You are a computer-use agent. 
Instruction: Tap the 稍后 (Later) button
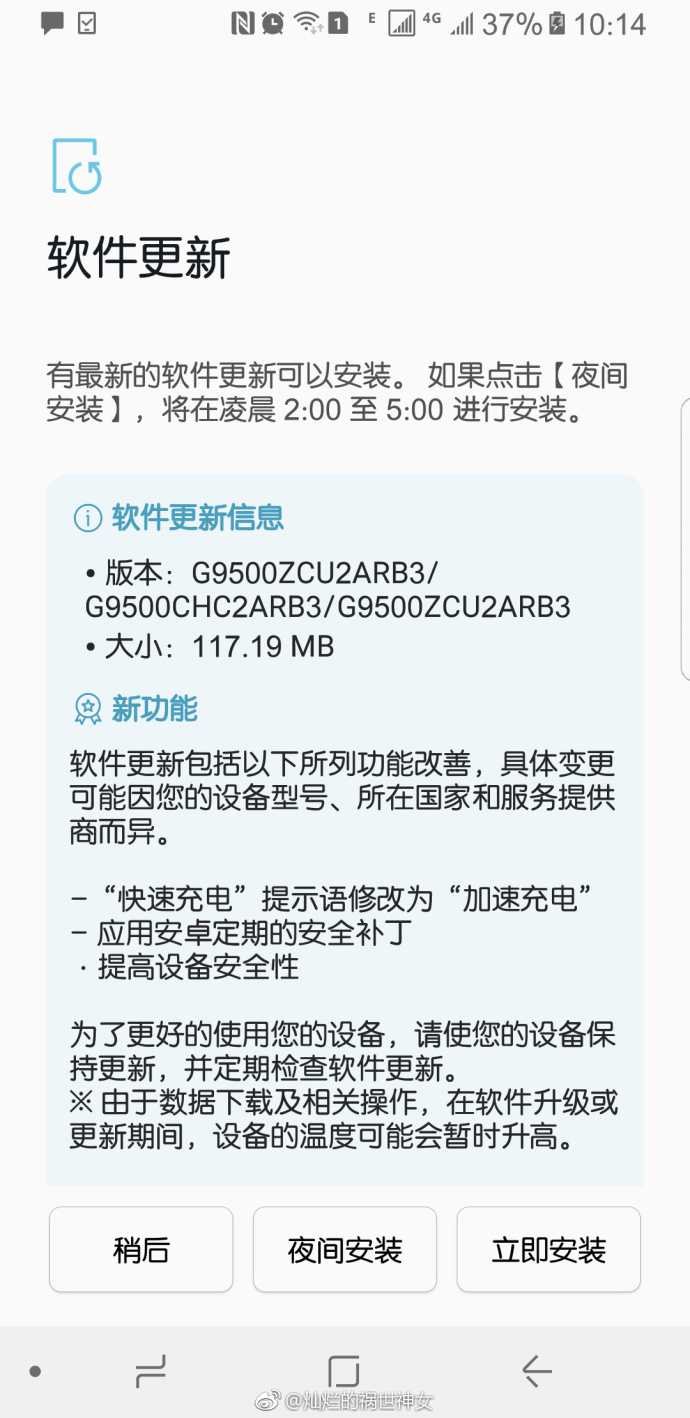(141, 1250)
